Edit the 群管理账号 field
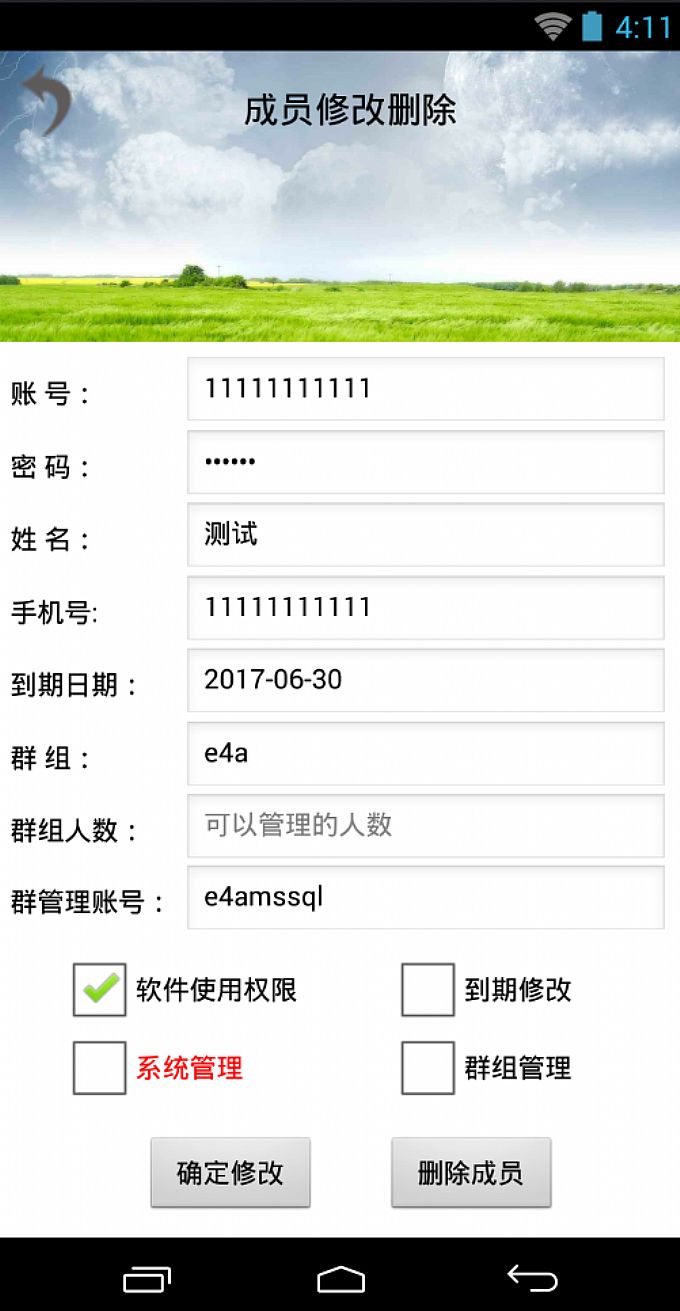This screenshot has width=680, height=1311. coord(426,898)
